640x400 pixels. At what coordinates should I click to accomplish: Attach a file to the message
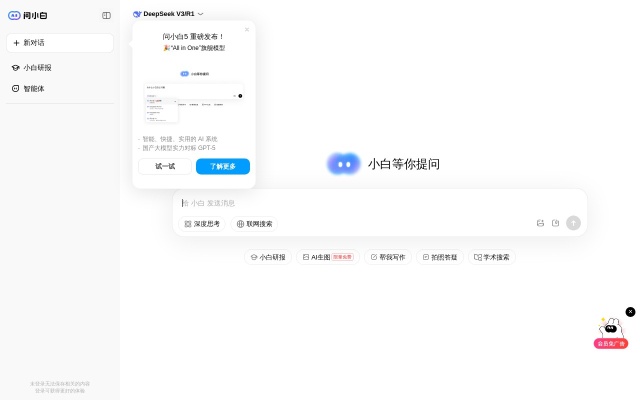tap(555, 223)
